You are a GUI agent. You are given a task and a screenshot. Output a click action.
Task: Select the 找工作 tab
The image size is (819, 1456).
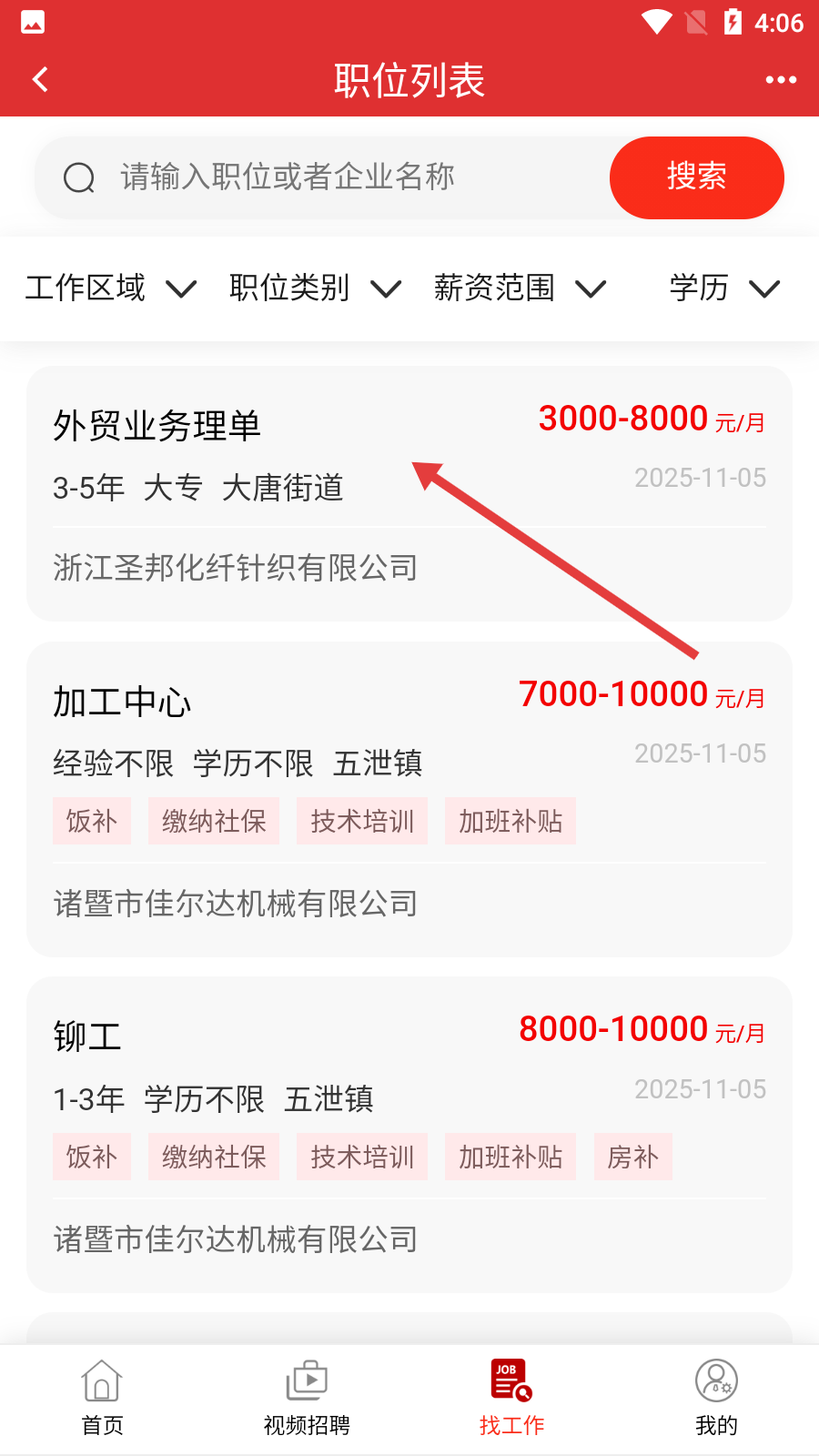click(511, 1397)
